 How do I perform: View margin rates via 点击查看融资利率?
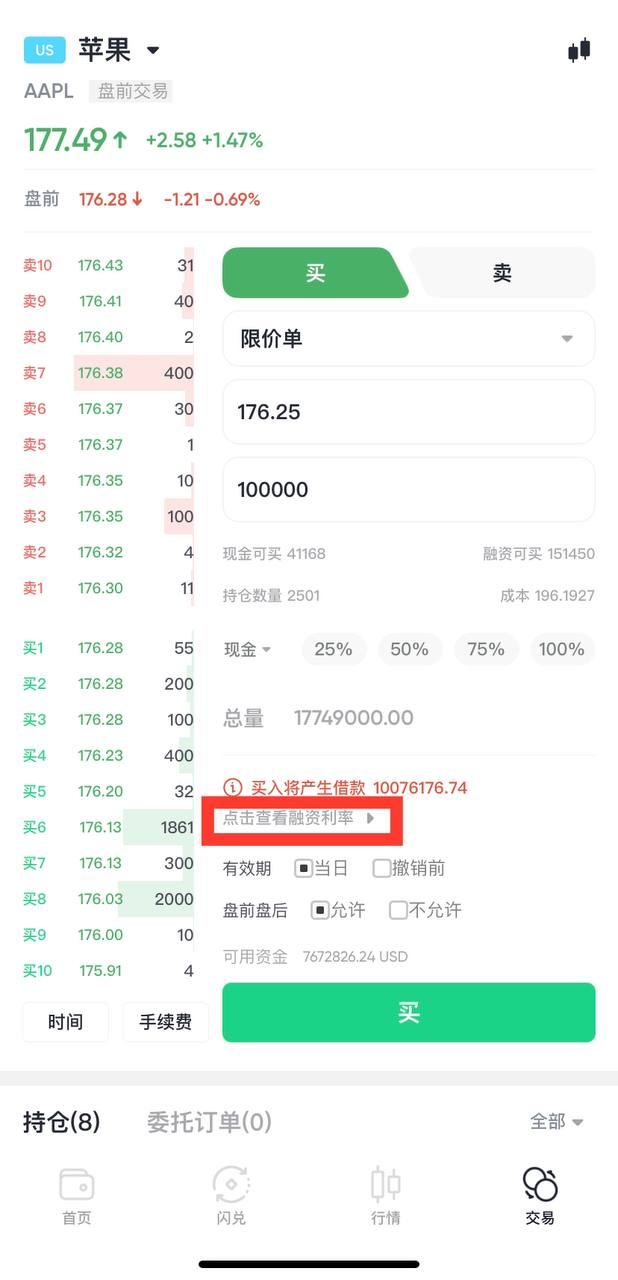point(299,818)
